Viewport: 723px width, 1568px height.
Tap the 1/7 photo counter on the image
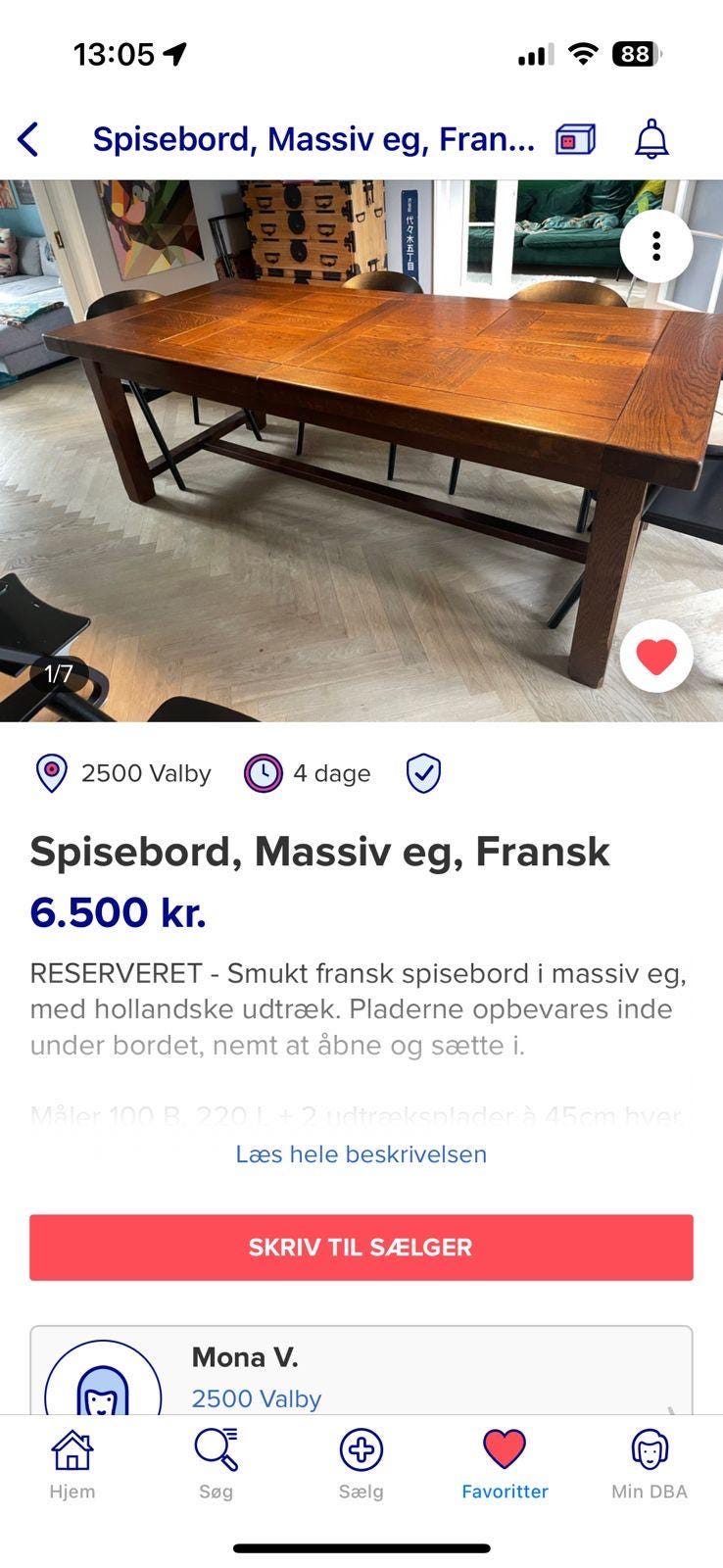(x=61, y=673)
